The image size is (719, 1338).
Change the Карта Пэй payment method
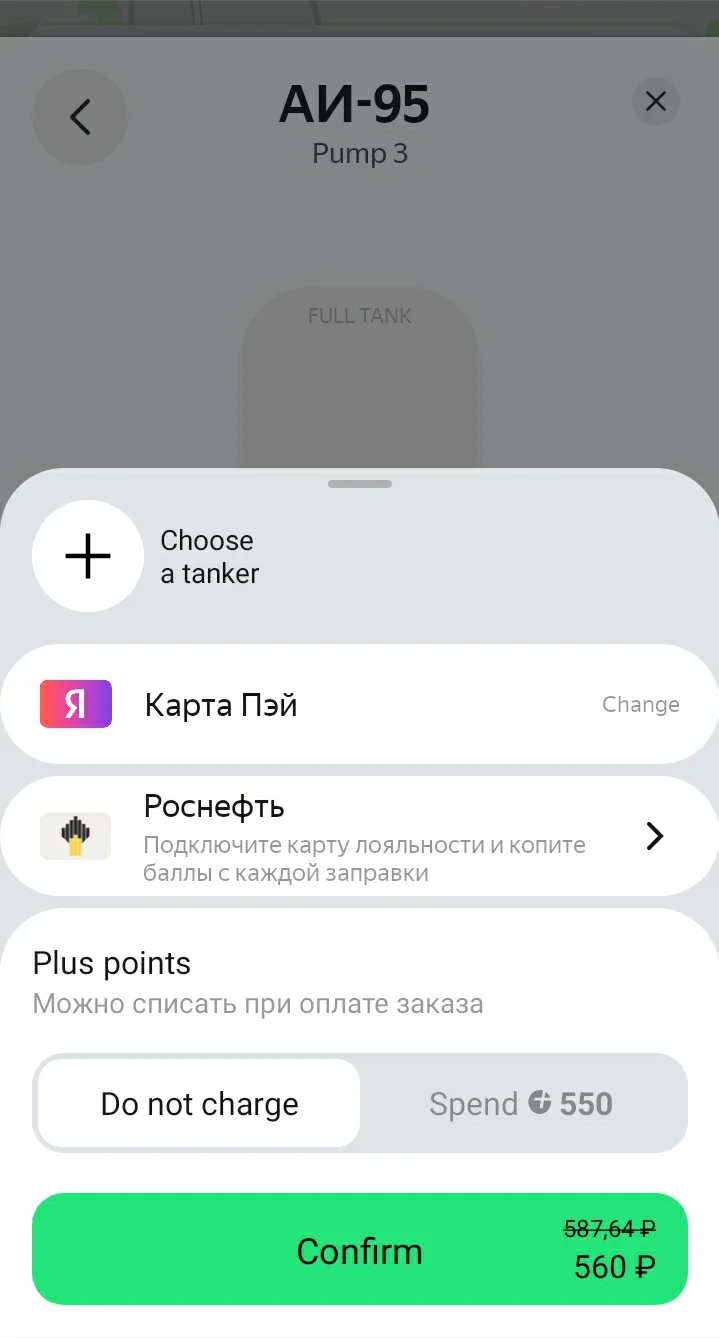point(640,705)
